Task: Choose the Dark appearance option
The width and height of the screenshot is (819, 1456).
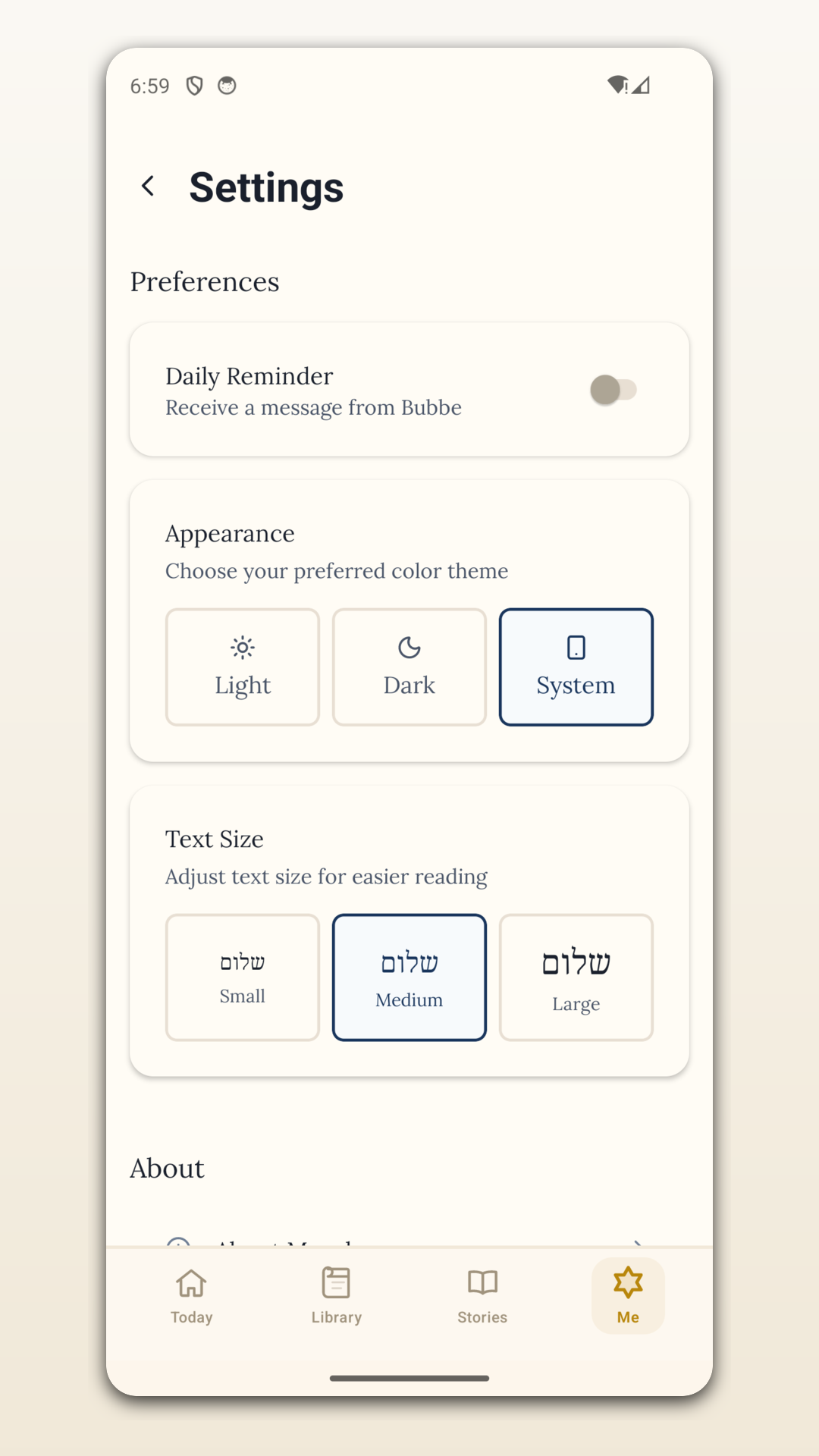Action: click(x=409, y=667)
